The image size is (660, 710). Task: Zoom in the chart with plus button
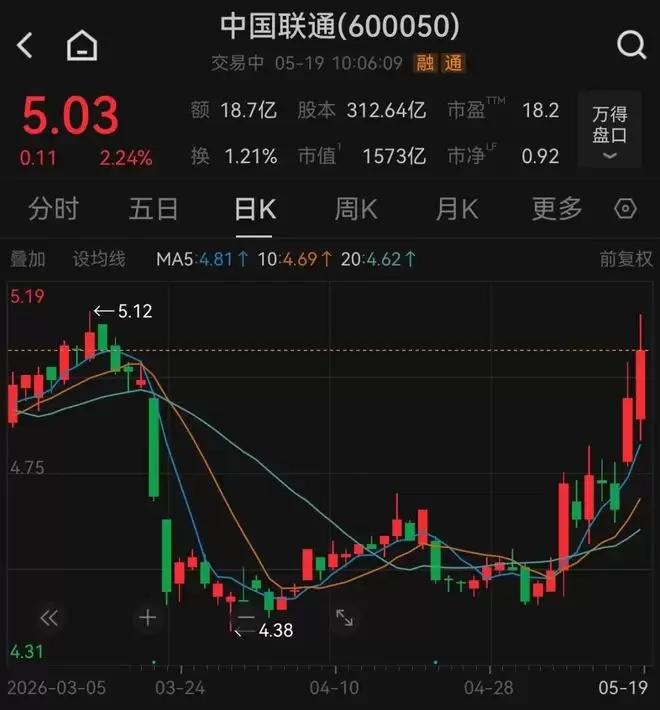click(x=148, y=618)
